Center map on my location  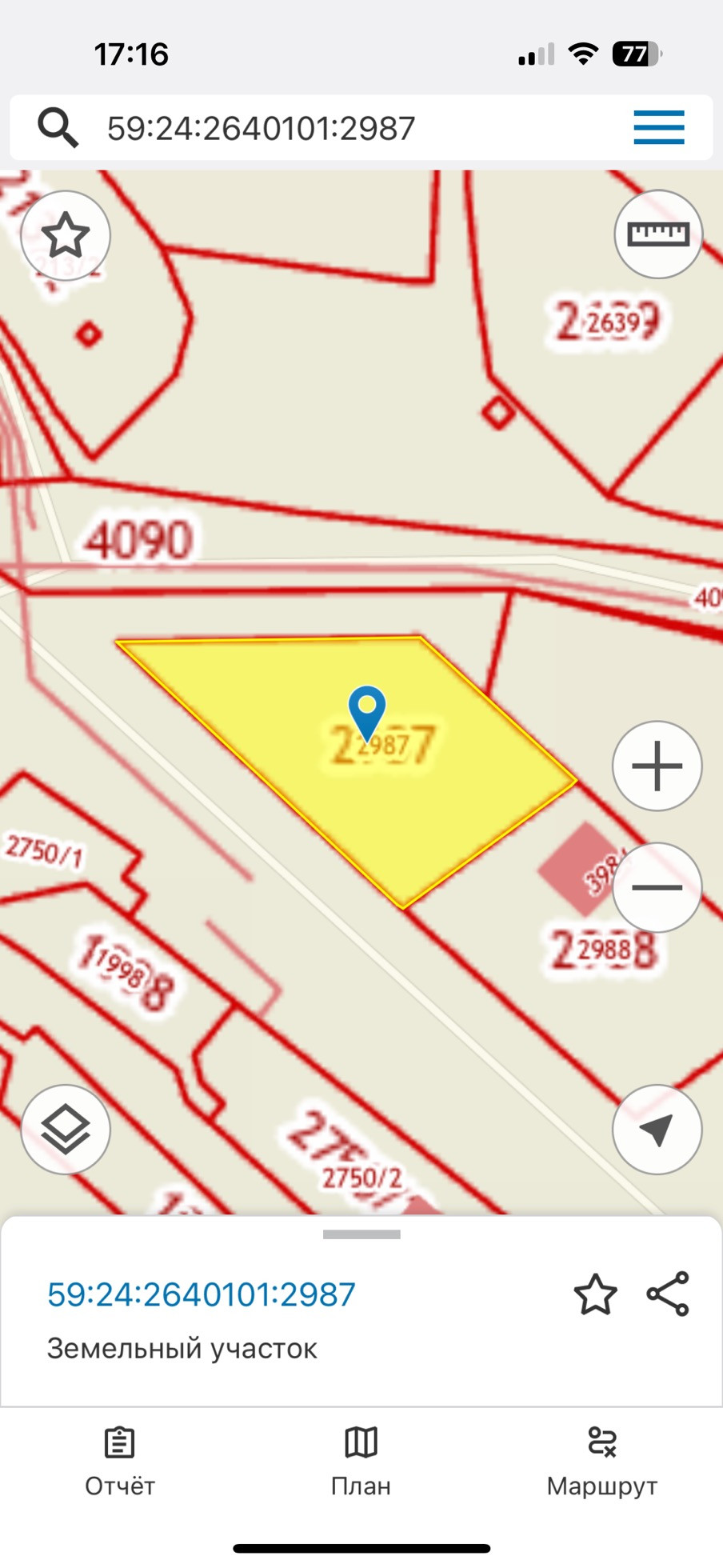point(657,1129)
